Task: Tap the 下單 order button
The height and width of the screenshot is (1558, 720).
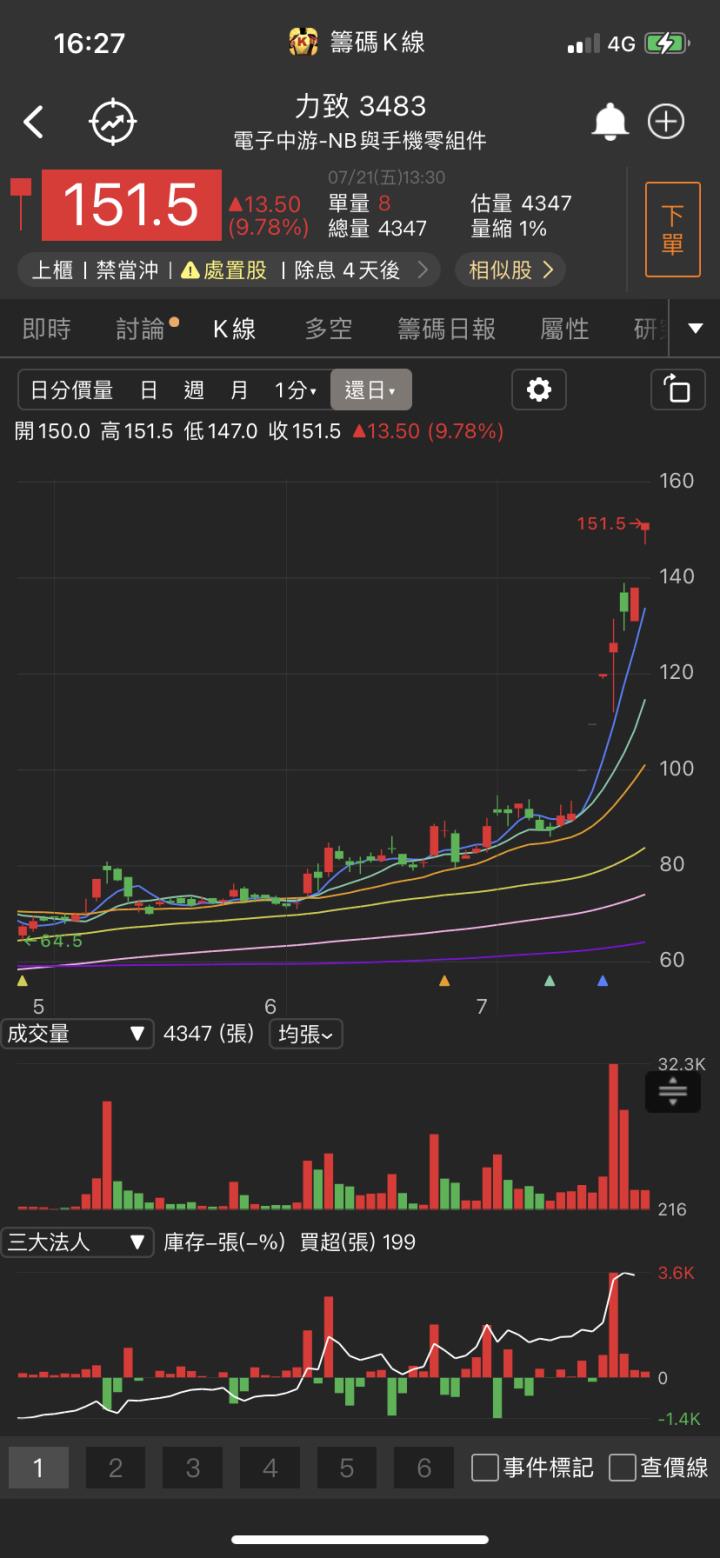Action: click(672, 228)
